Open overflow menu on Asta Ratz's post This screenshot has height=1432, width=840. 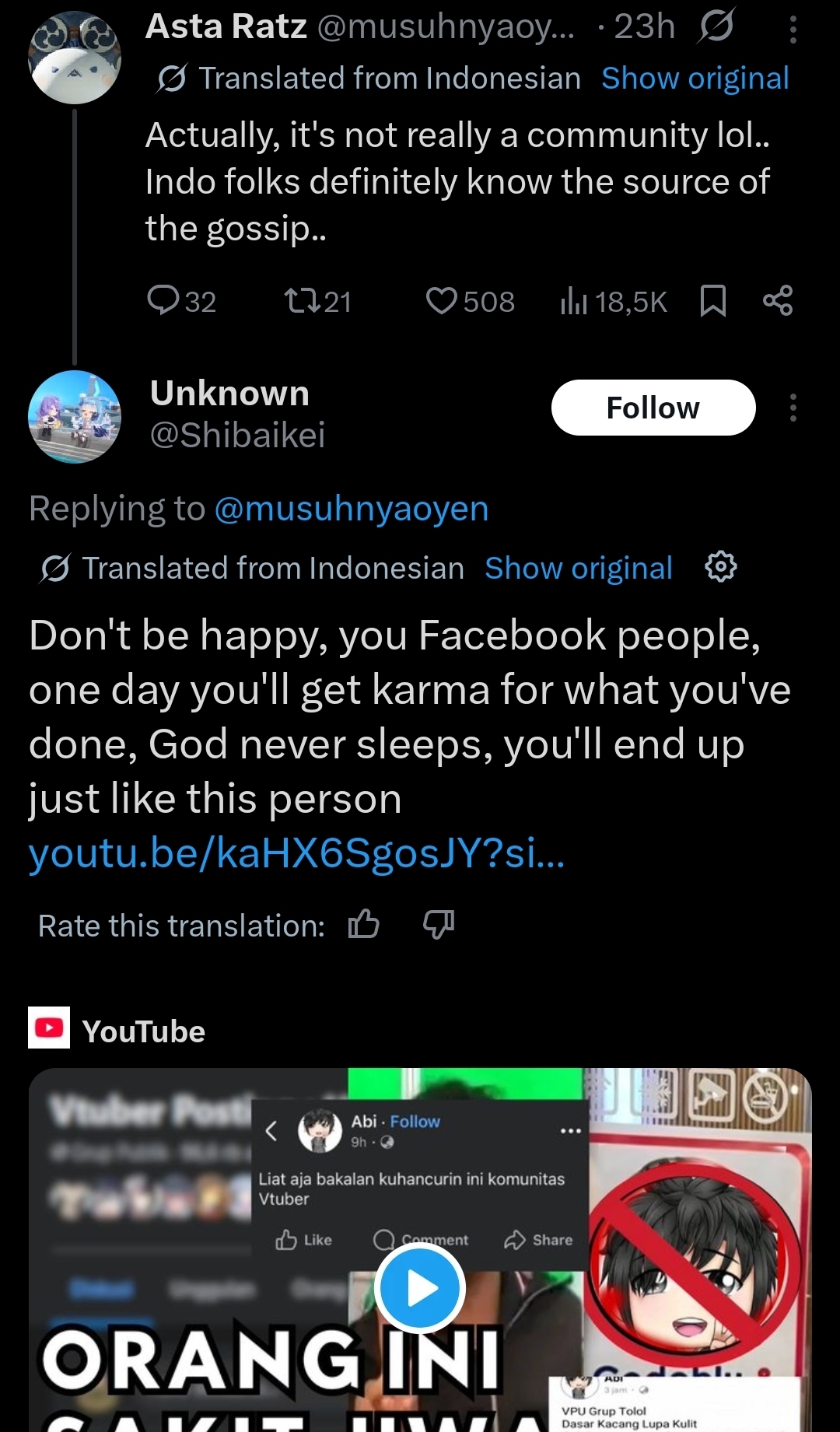pyautogui.click(x=793, y=30)
